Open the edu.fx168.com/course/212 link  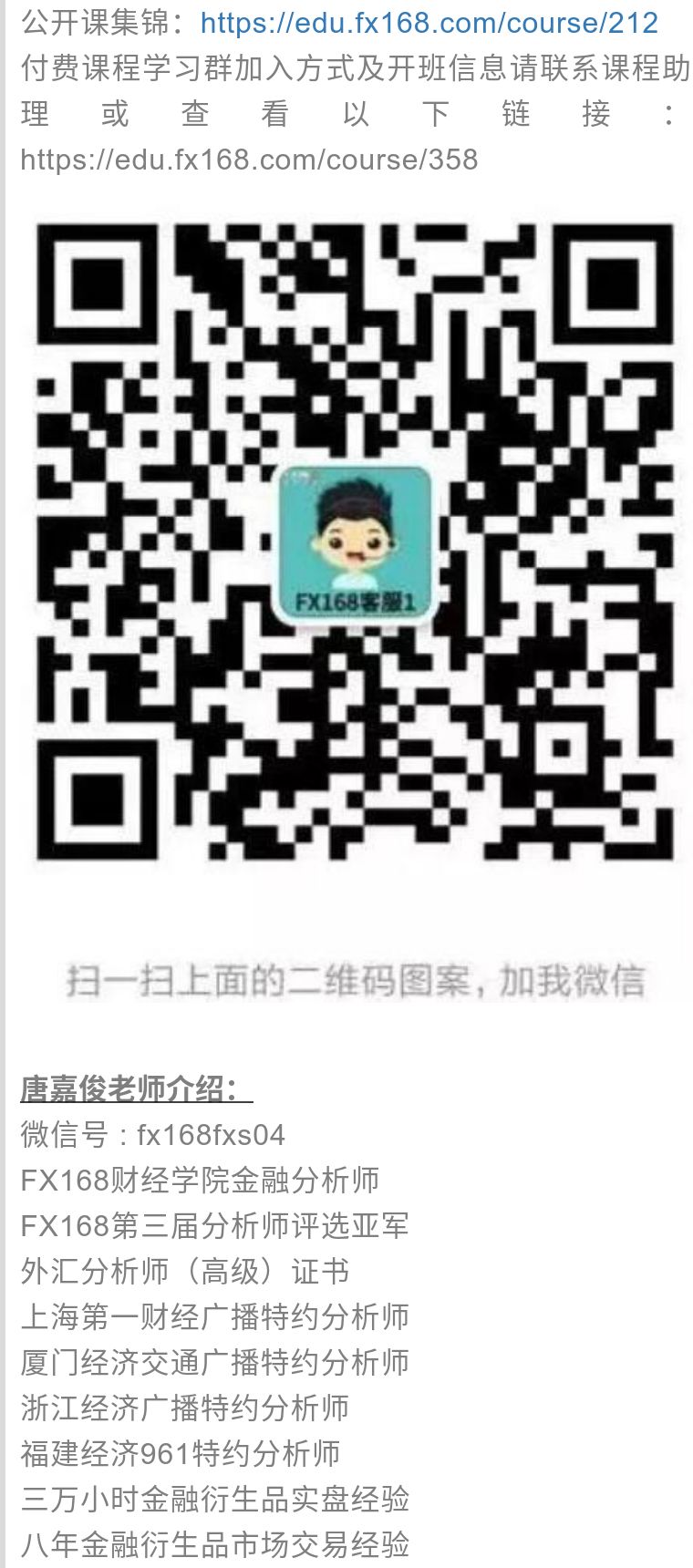click(429, 23)
